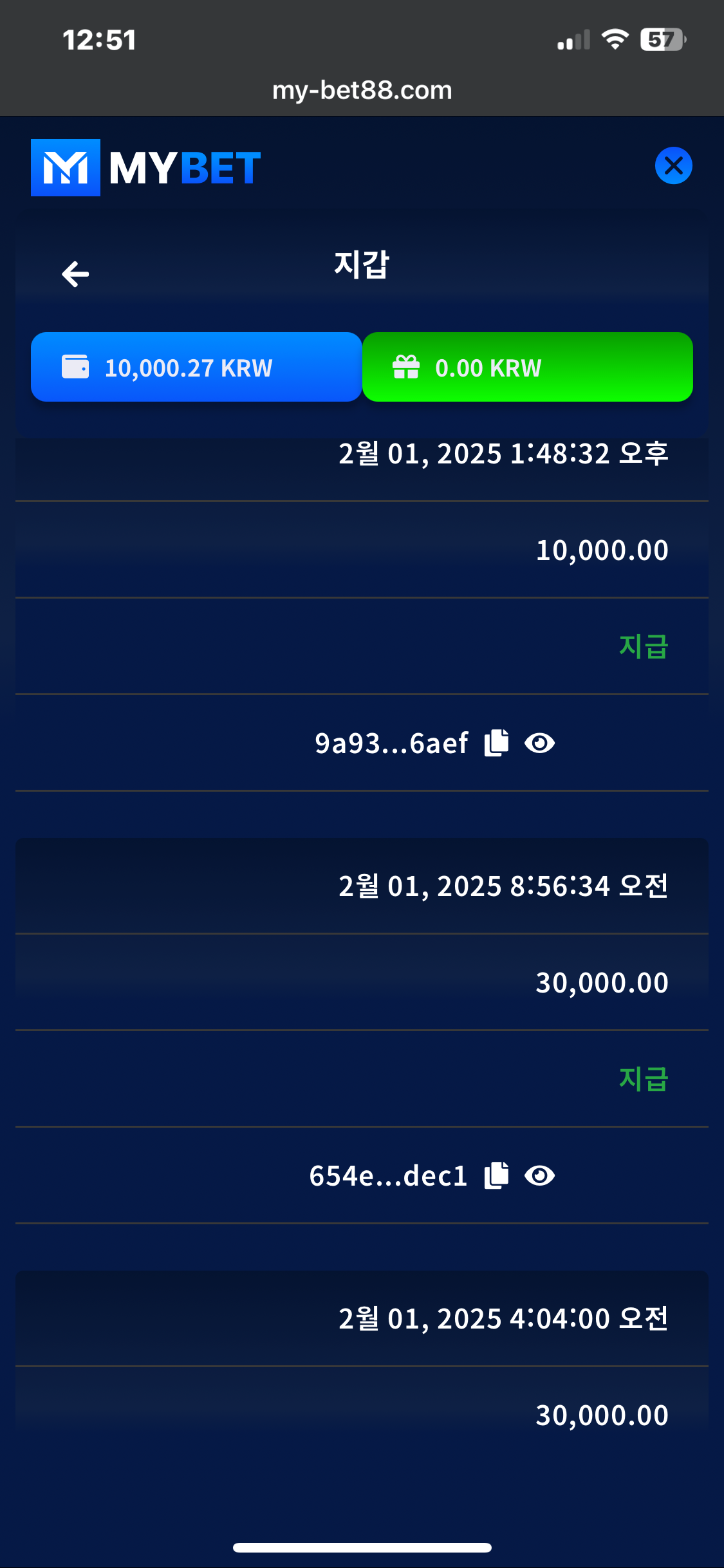
Task: Go back using the left arrow
Action: coord(75,274)
